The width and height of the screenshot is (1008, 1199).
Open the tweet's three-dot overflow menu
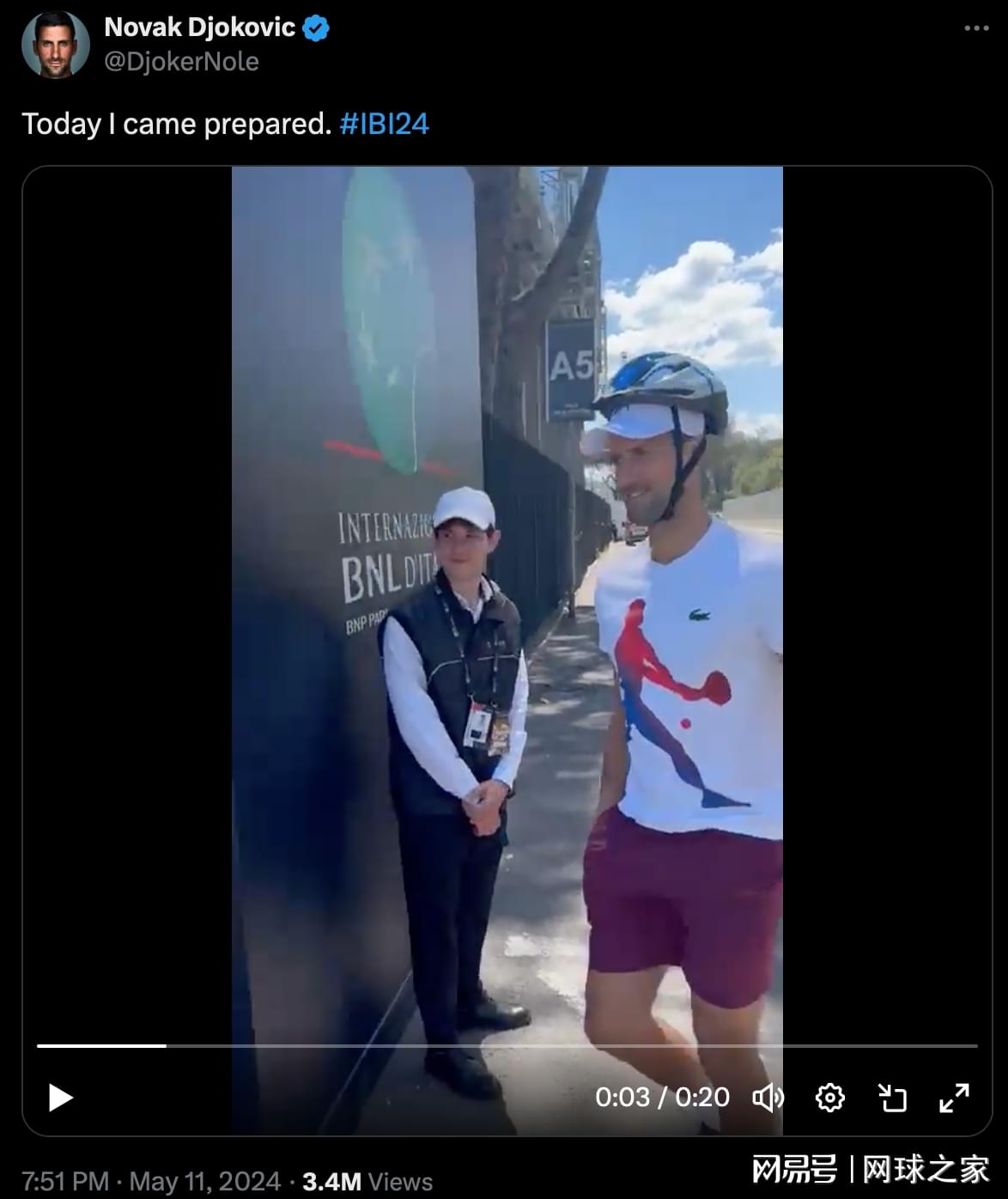point(976,28)
